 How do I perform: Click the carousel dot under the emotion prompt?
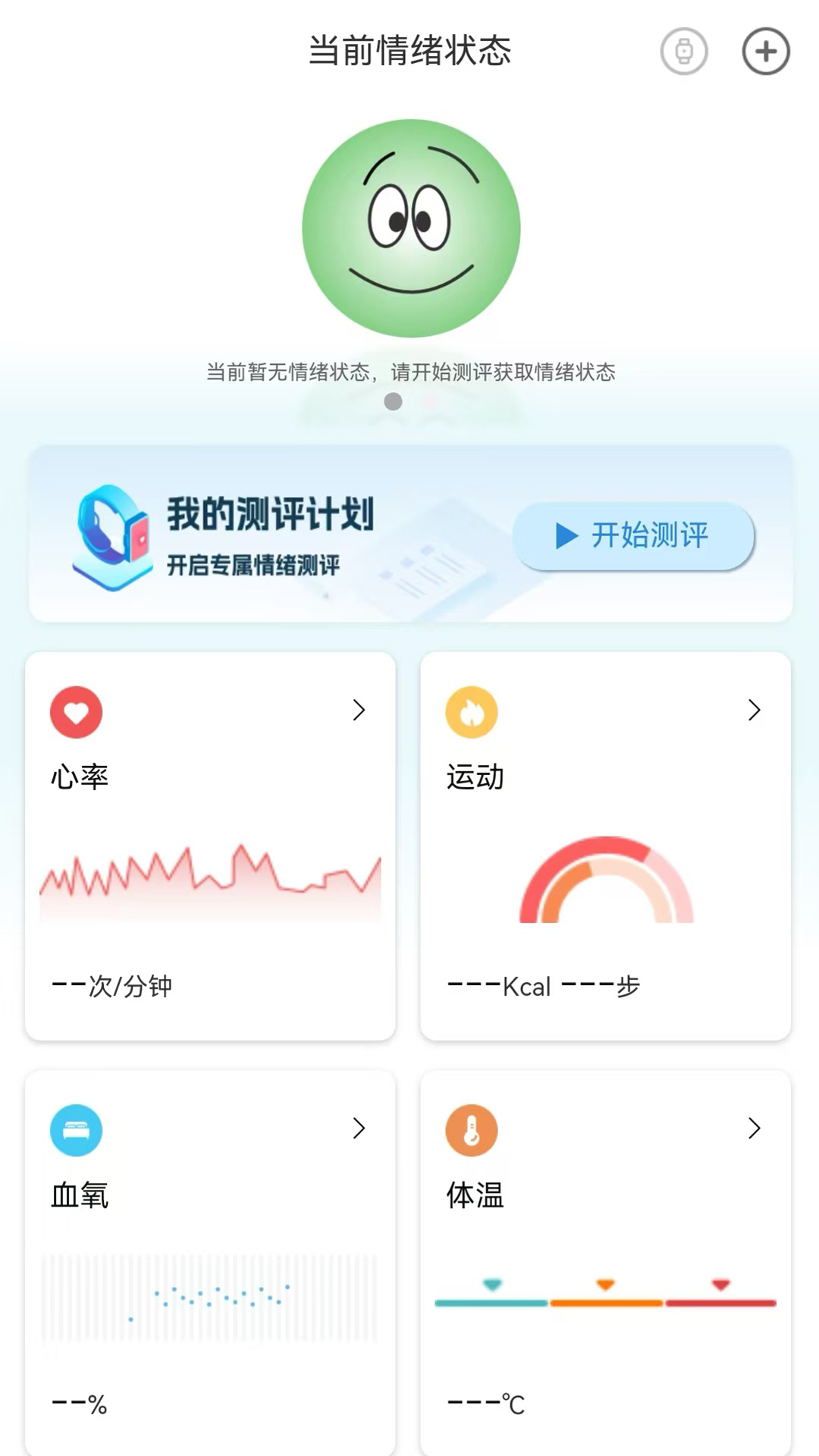pyautogui.click(x=393, y=401)
